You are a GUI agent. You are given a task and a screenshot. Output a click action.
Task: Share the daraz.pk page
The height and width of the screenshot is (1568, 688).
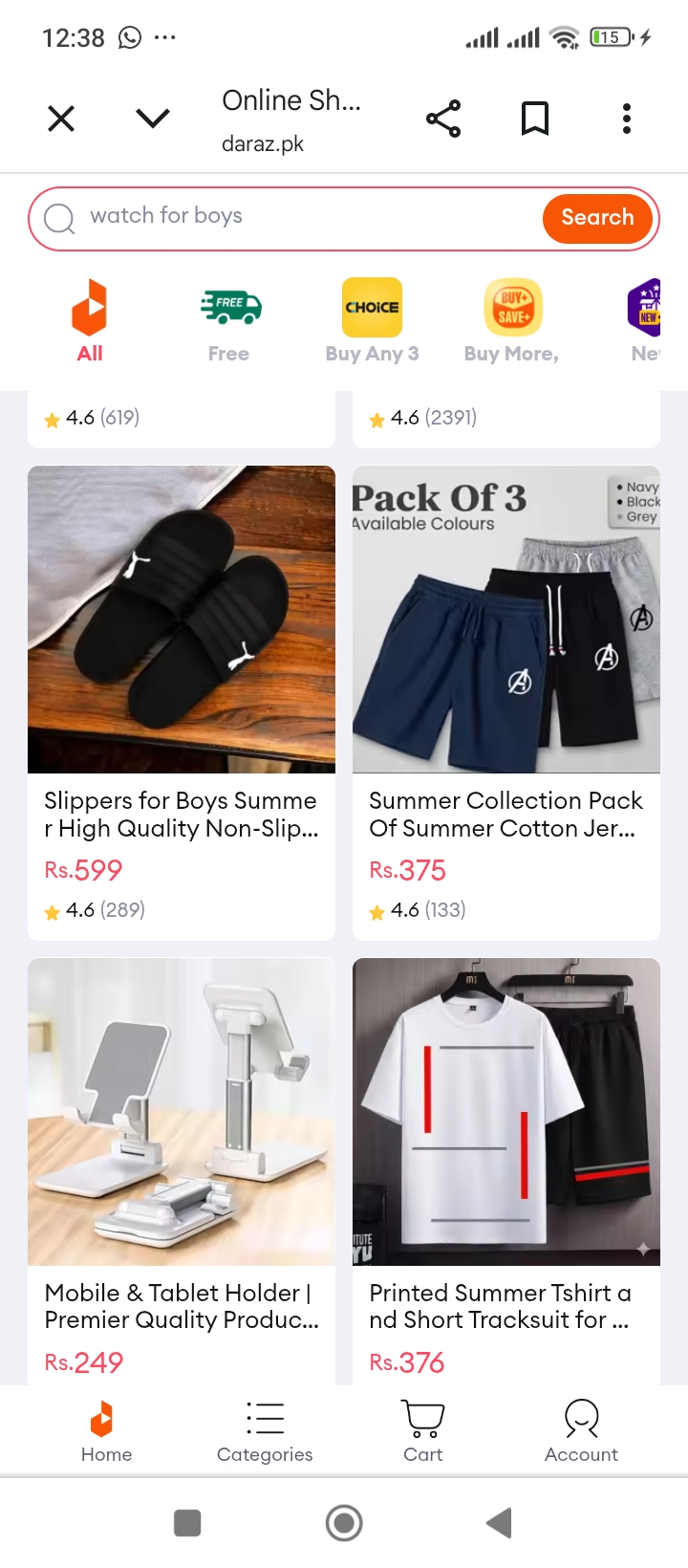443,119
